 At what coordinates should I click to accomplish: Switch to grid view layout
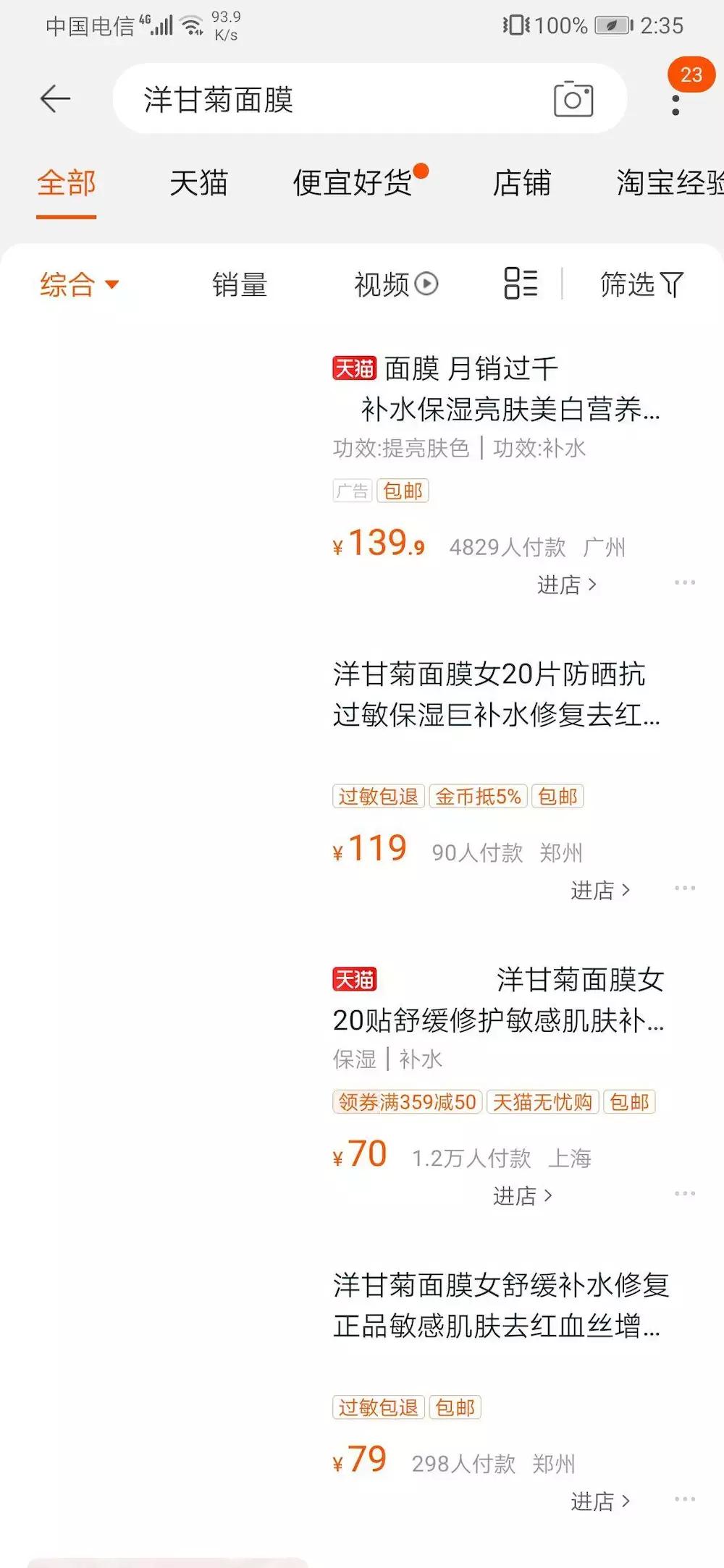(520, 284)
